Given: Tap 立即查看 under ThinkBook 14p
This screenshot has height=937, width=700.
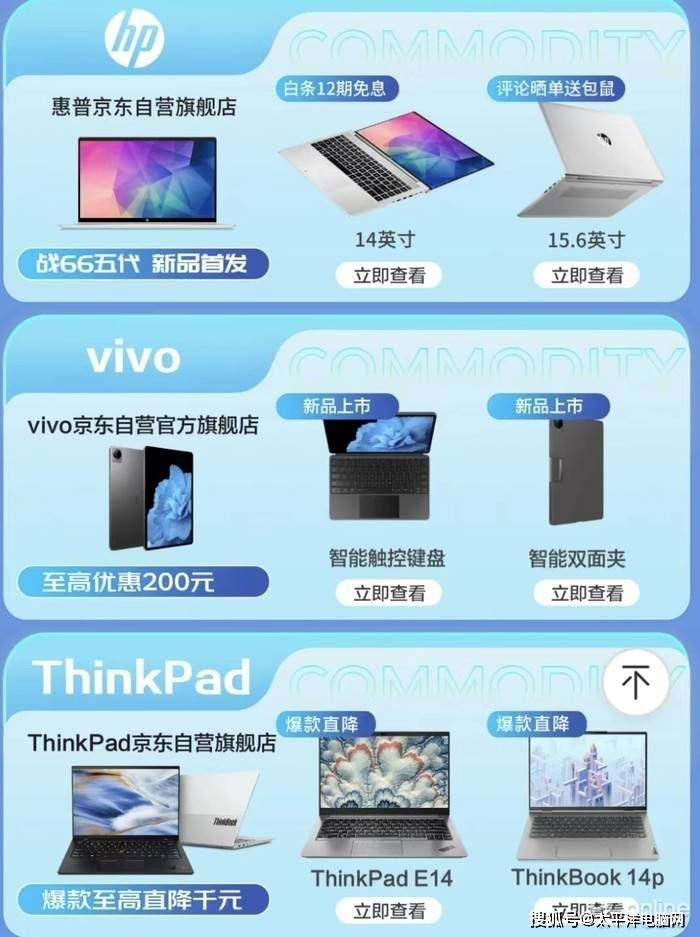Looking at the screenshot, I should 587,911.
